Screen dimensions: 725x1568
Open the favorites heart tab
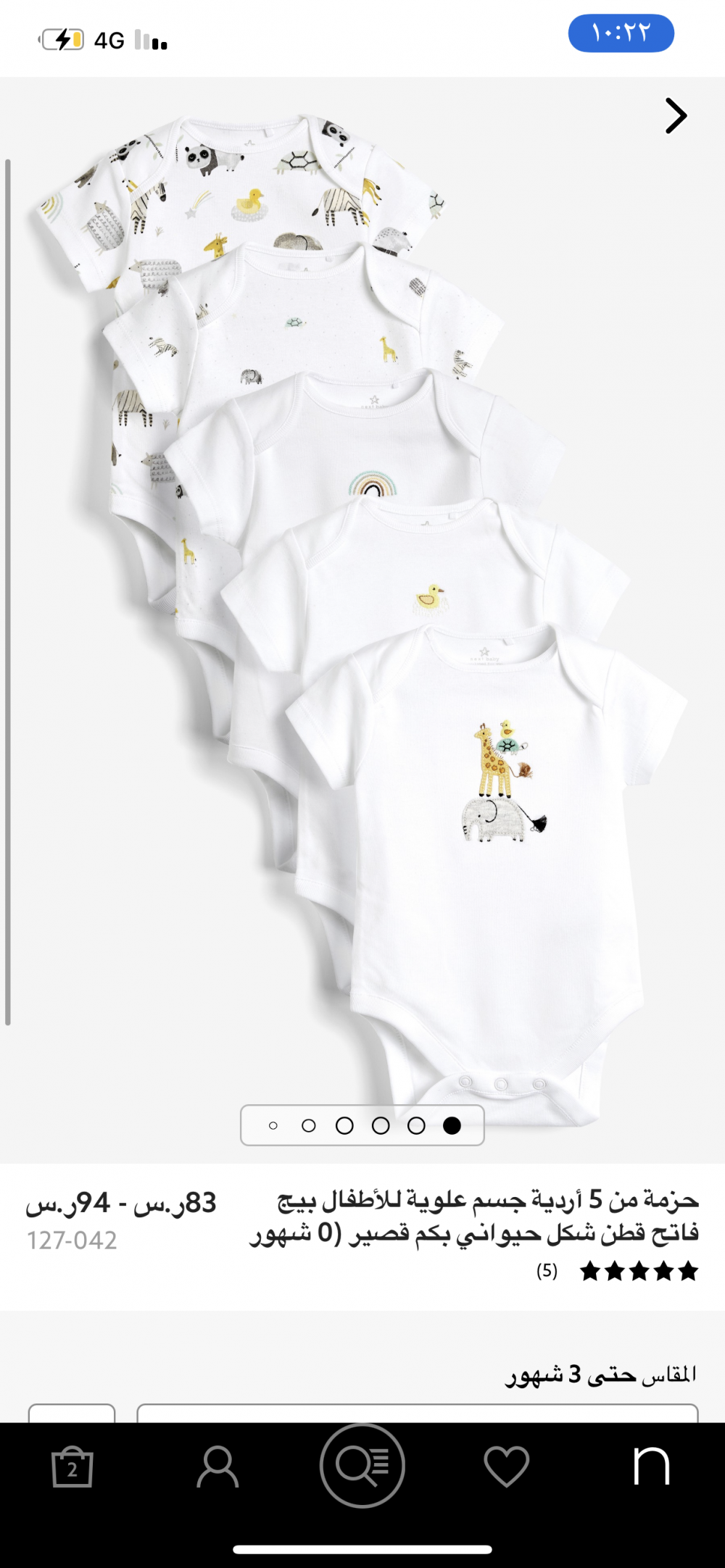[507, 1467]
